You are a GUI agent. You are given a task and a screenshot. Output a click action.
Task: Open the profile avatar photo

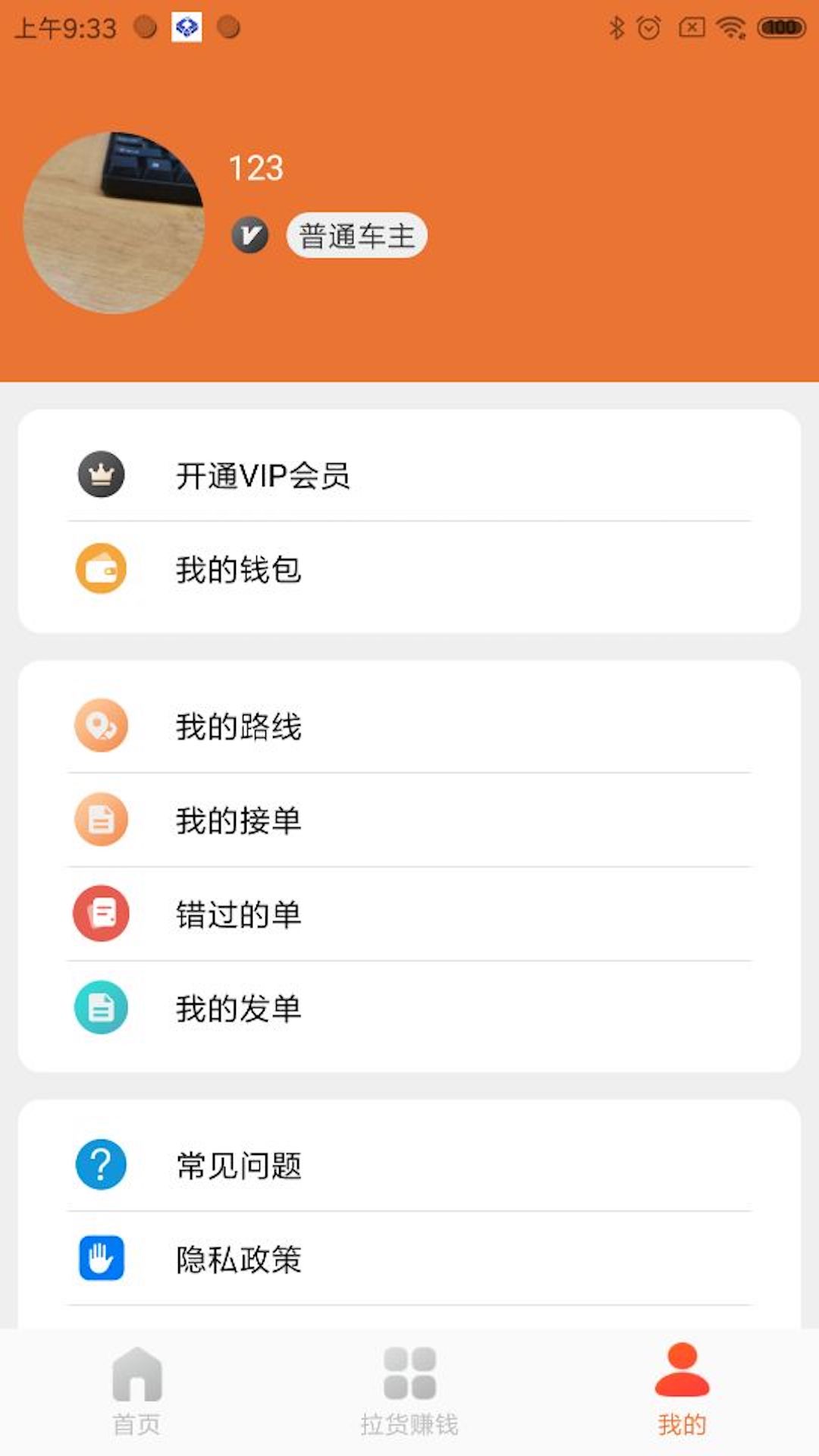pyautogui.click(x=115, y=222)
